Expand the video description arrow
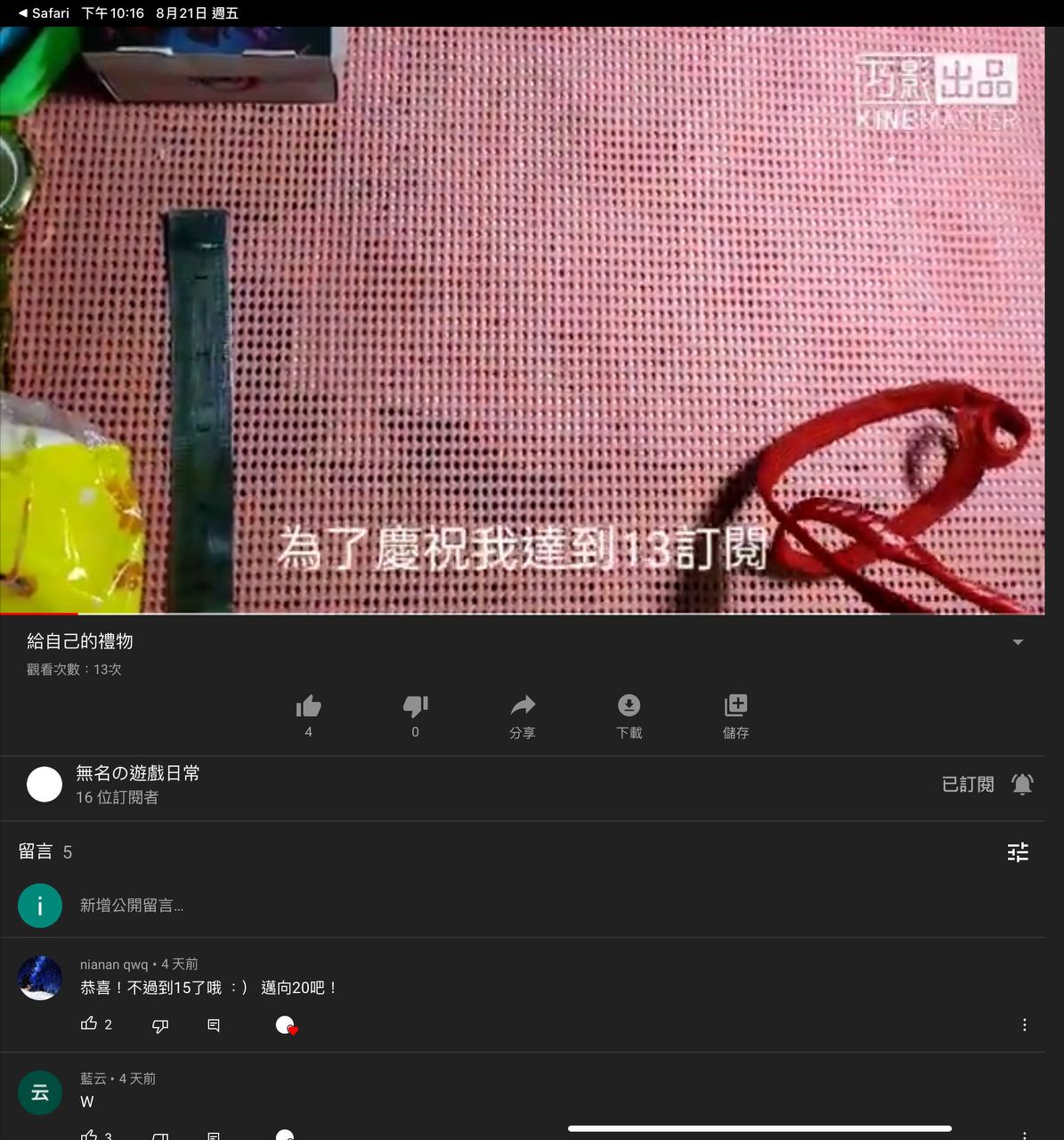This screenshot has width=1064, height=1140. 1018,642
